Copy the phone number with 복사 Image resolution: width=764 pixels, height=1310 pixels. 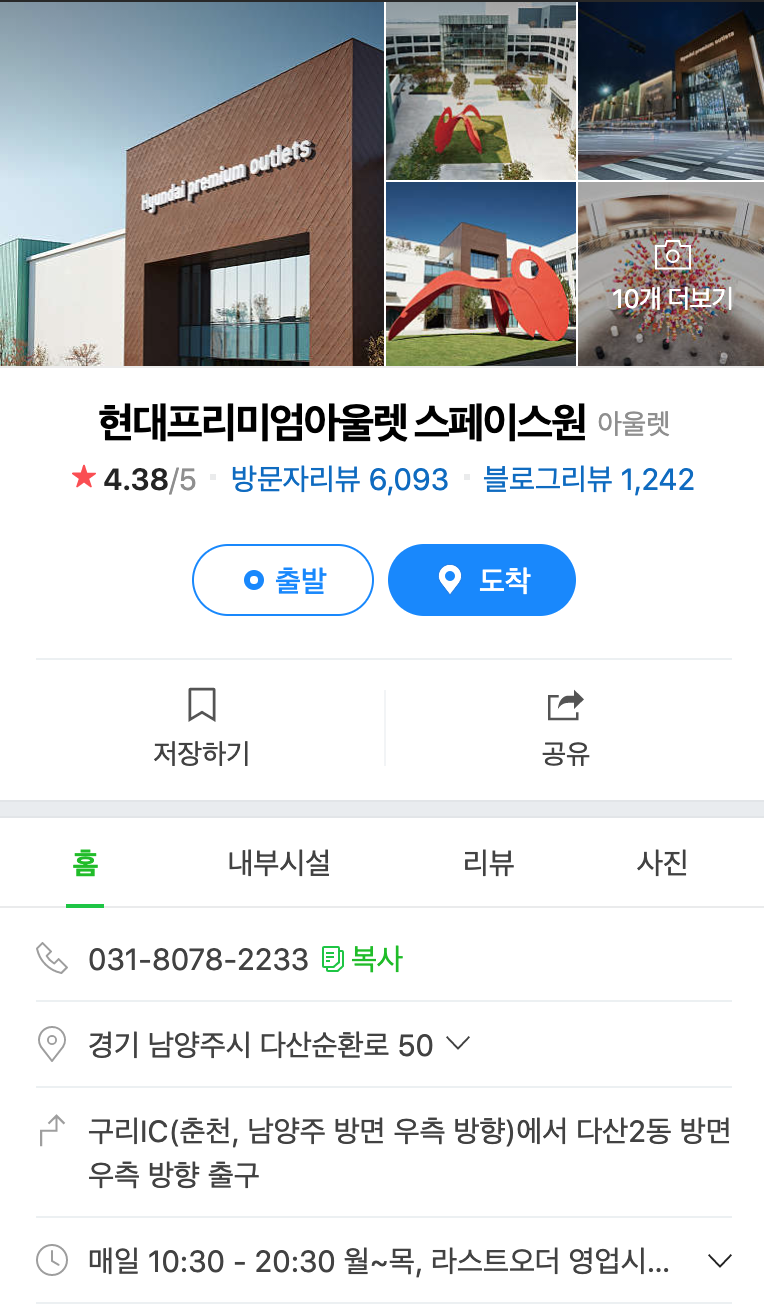(x=362, y=960)
